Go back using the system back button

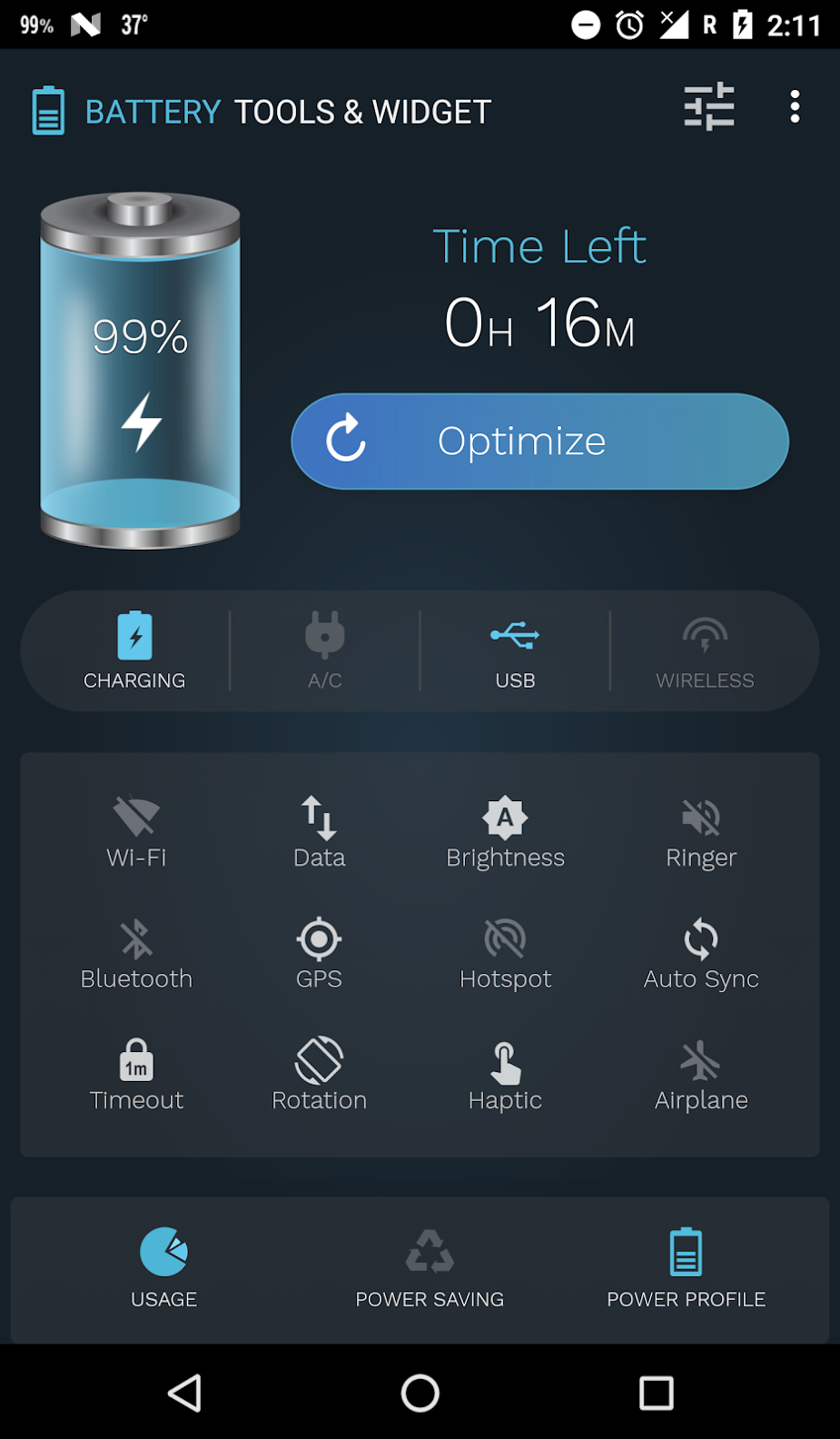(x=185, y=1393)
